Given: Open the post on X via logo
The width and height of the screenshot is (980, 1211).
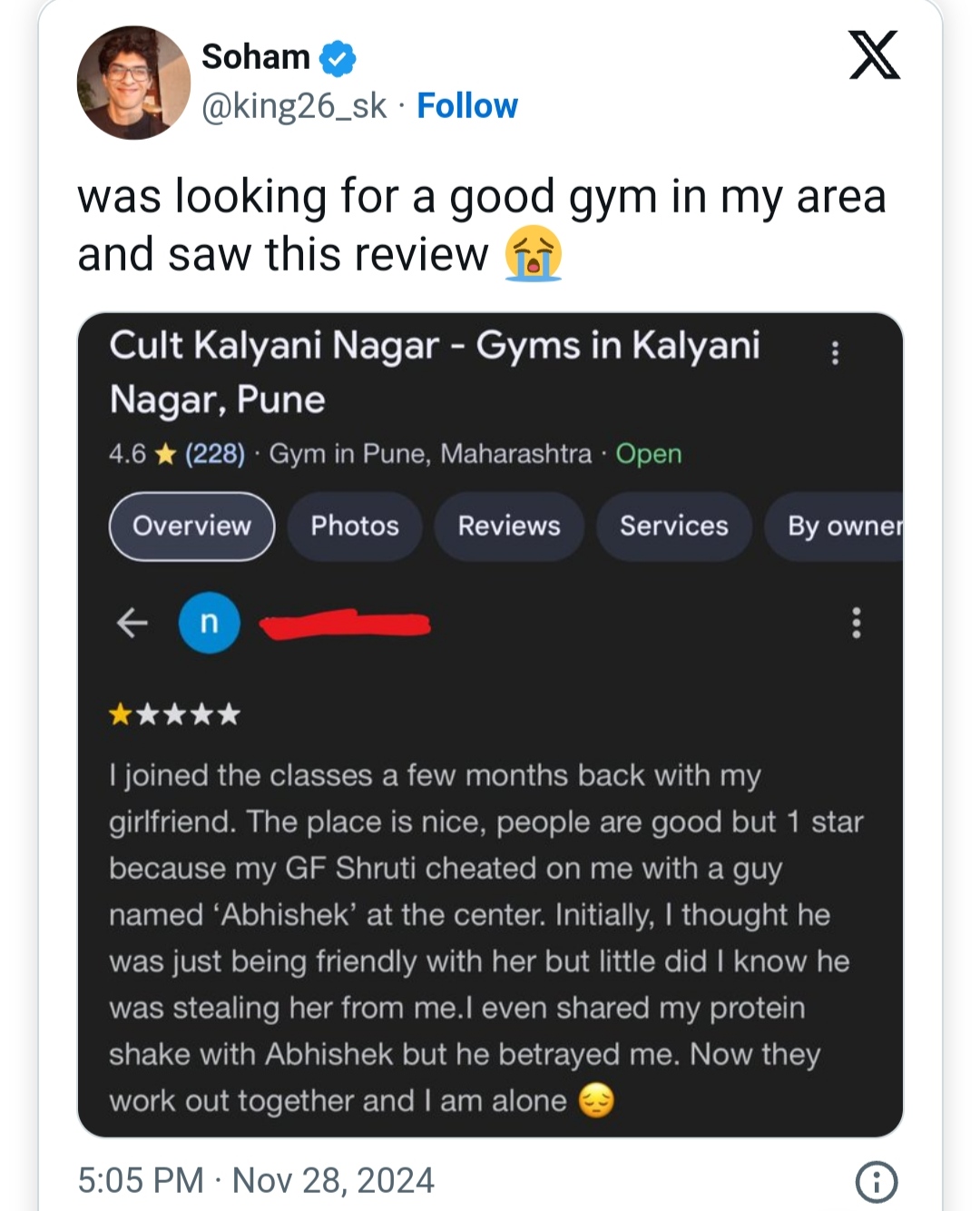Looking at the screenshot, I should 874,55.
